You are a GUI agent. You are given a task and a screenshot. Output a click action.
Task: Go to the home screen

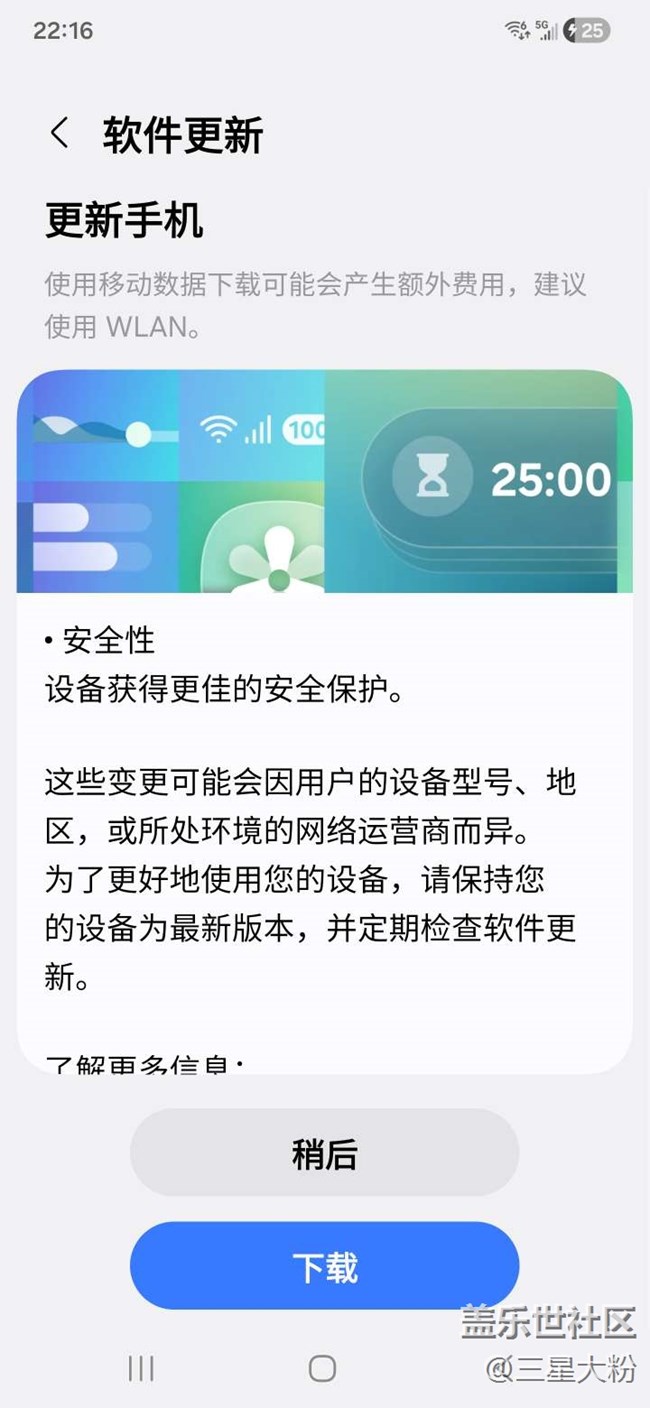click(x=322, y=1369)
